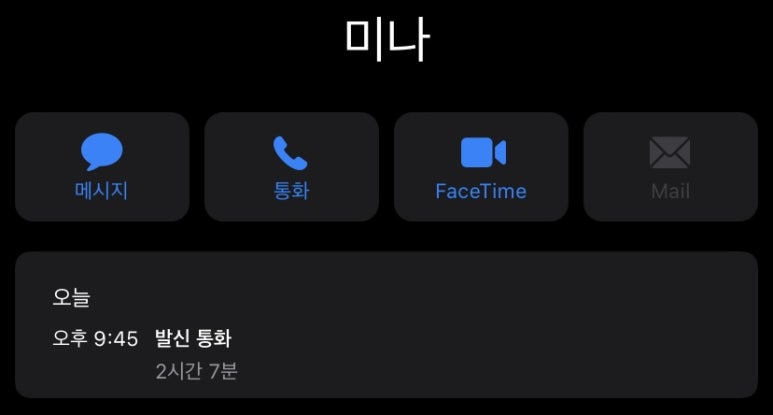
Task: Send a message to 미나
Action: 102,166
